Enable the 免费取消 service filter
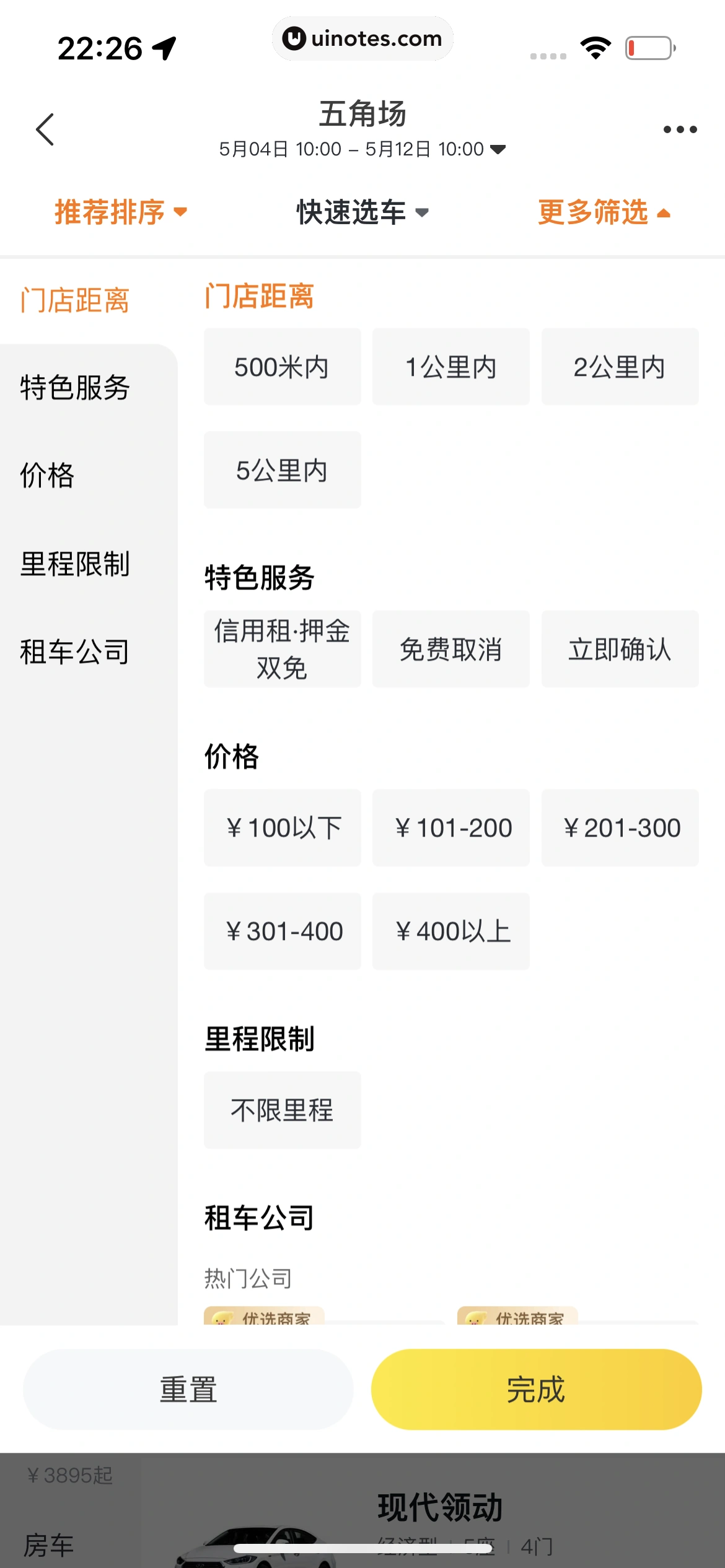 click(450, 649)
